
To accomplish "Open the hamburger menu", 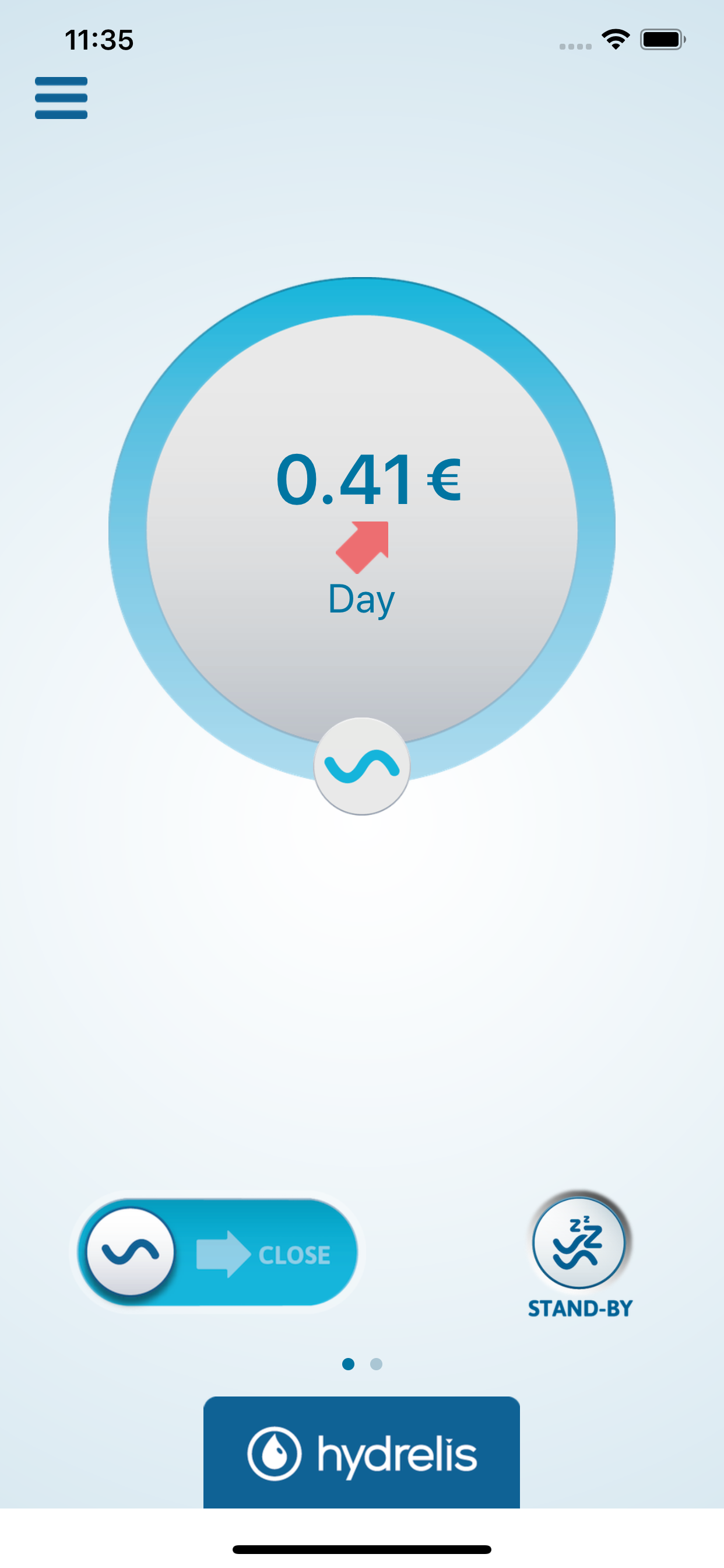I will 61,98.
